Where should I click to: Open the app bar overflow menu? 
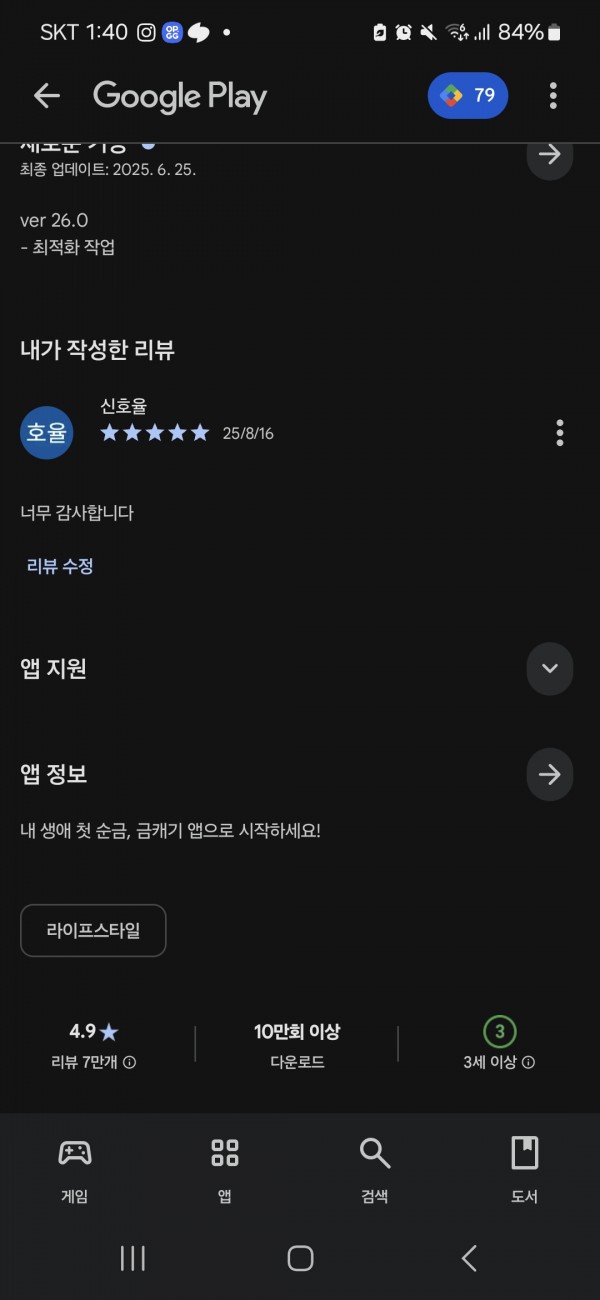[553, 96]
